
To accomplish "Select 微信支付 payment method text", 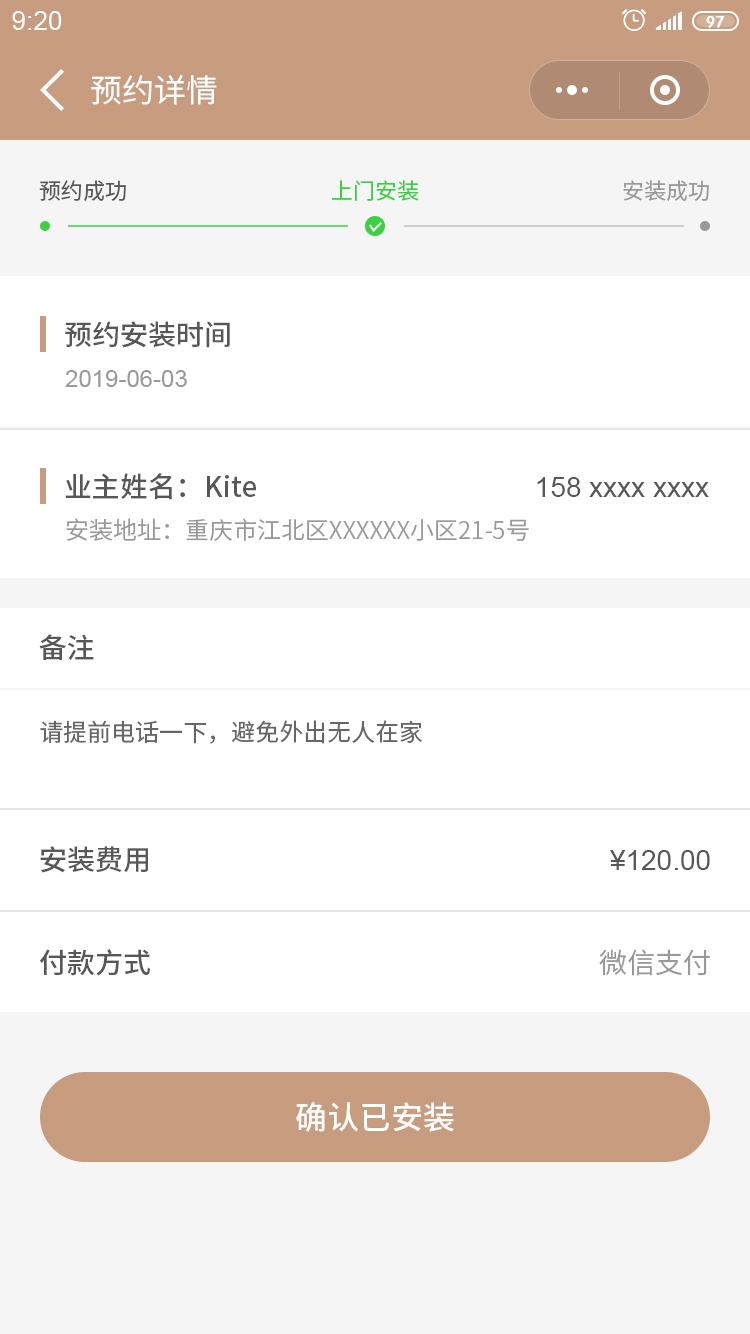I will (656, 962).
